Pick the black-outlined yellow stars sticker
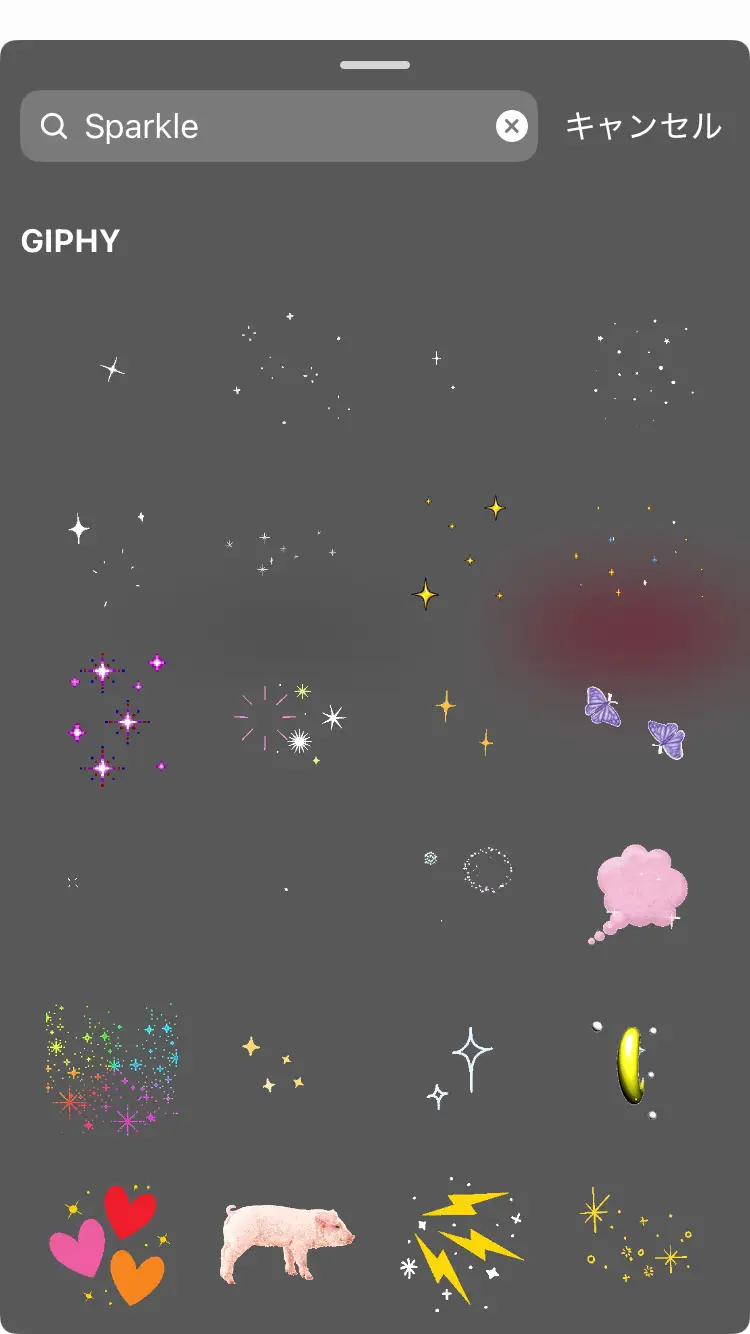The height and width of the screenshot is (1334, 750). click(460, 550)
